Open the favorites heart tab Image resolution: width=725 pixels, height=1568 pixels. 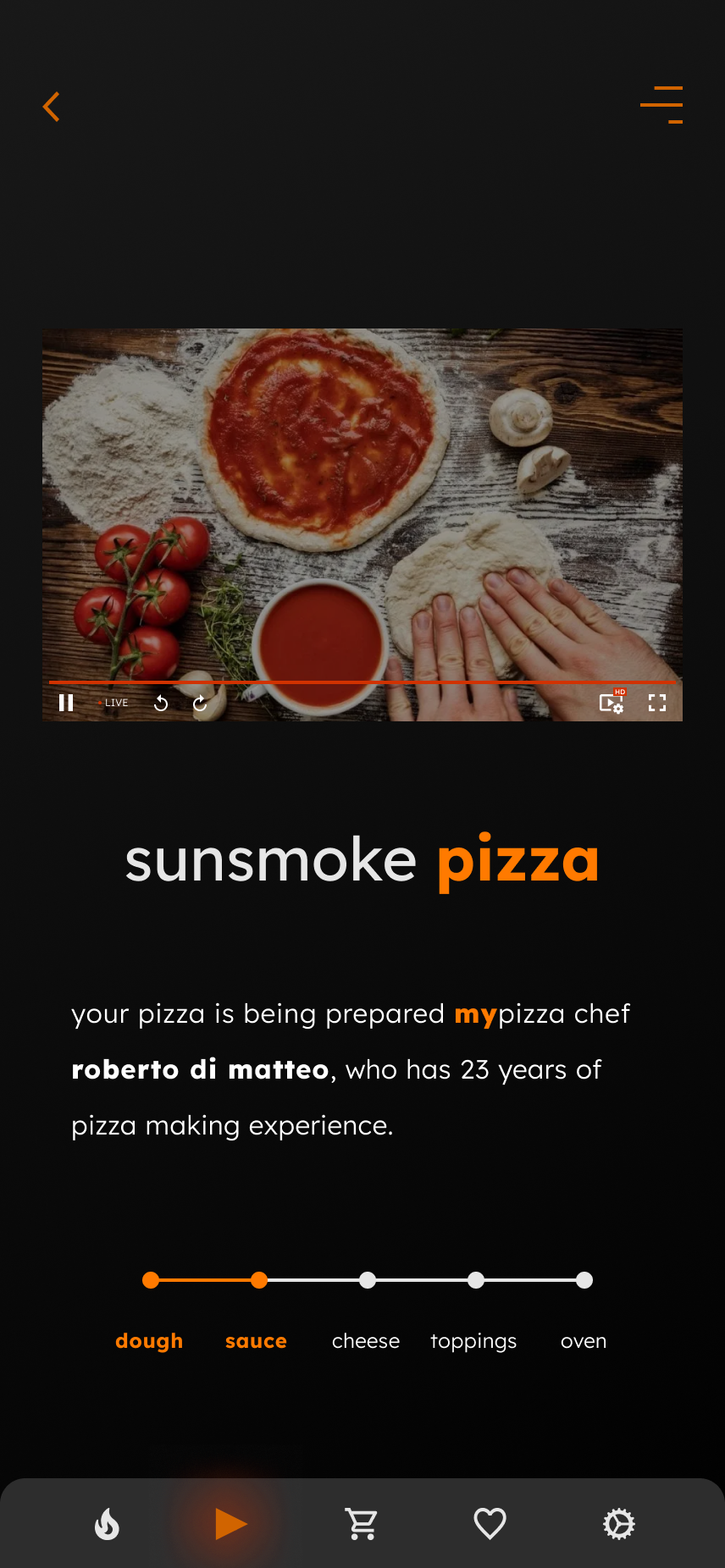pos(490,1524)
